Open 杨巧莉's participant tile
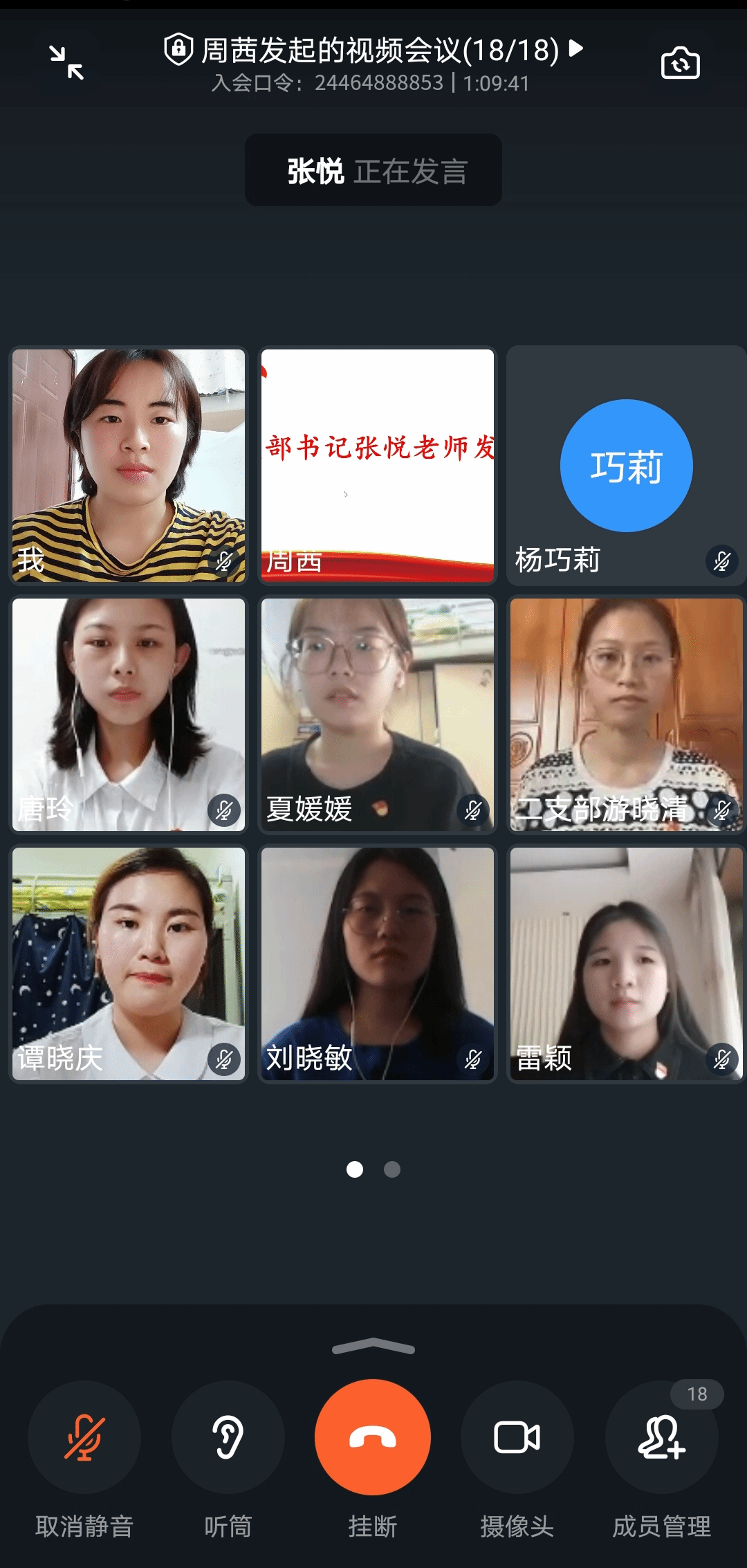The image size is (747, 1568). (x=626, y=465)
